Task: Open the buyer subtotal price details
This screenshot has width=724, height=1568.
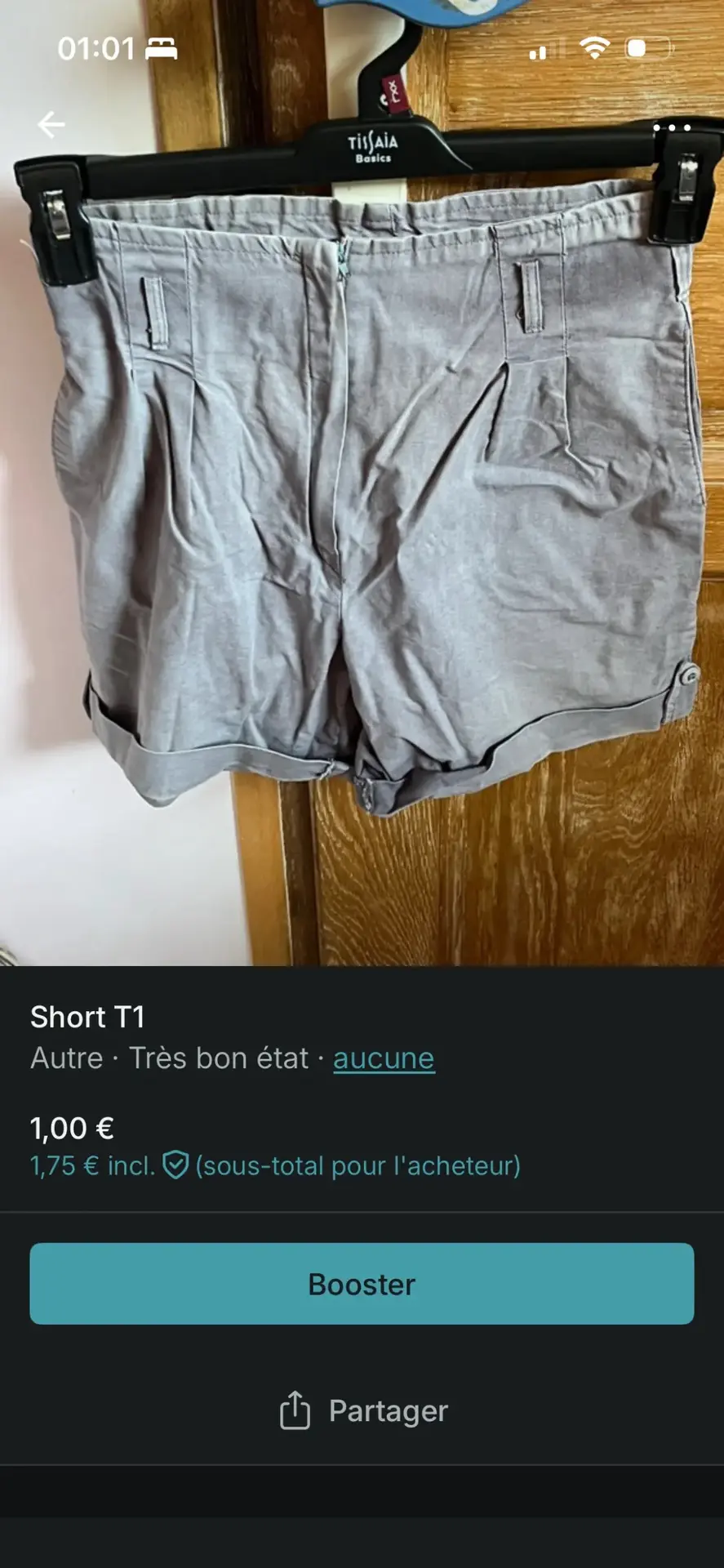Action: point(275,1165)
